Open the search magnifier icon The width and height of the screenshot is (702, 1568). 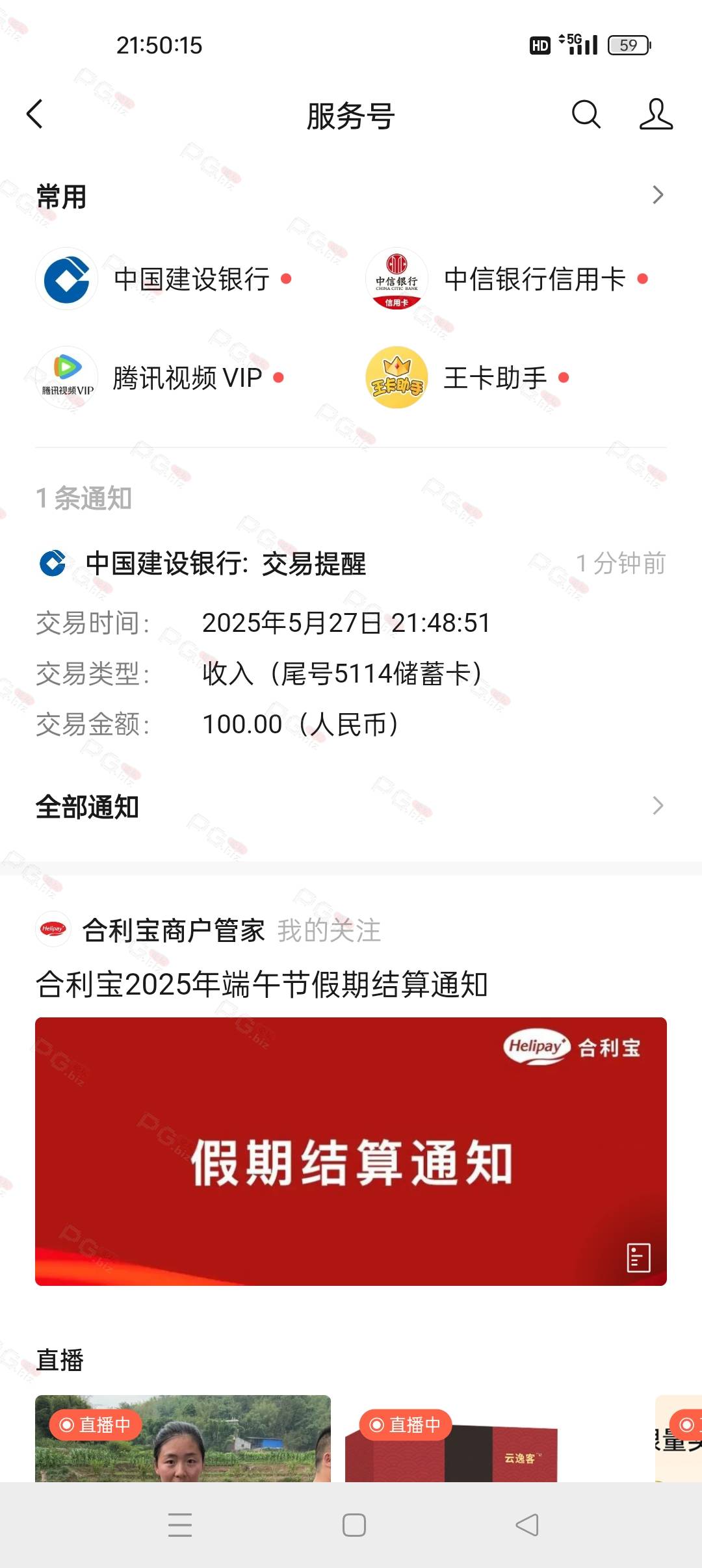click(586, 114)
